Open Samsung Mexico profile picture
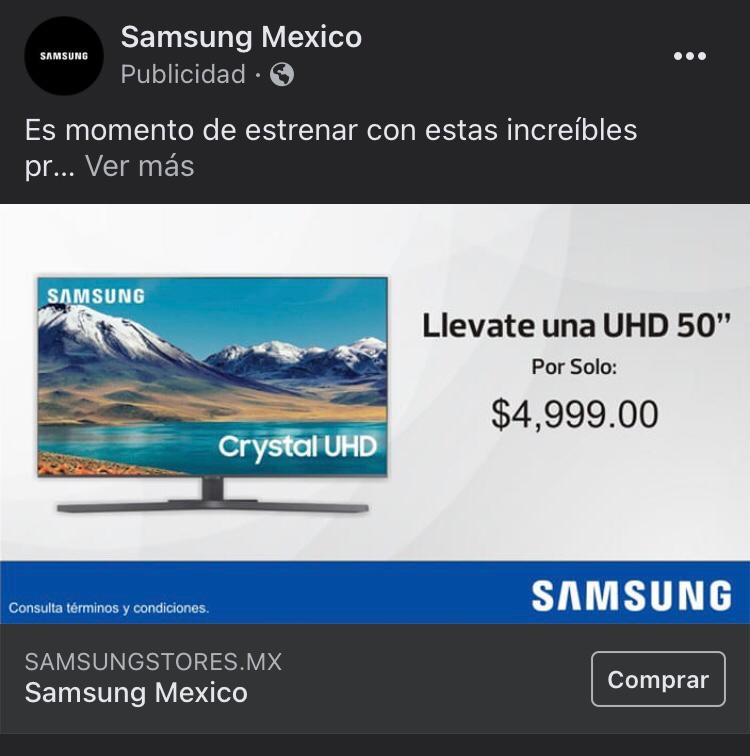The width and height of the screenshot is (750, 756). [64, 56]
